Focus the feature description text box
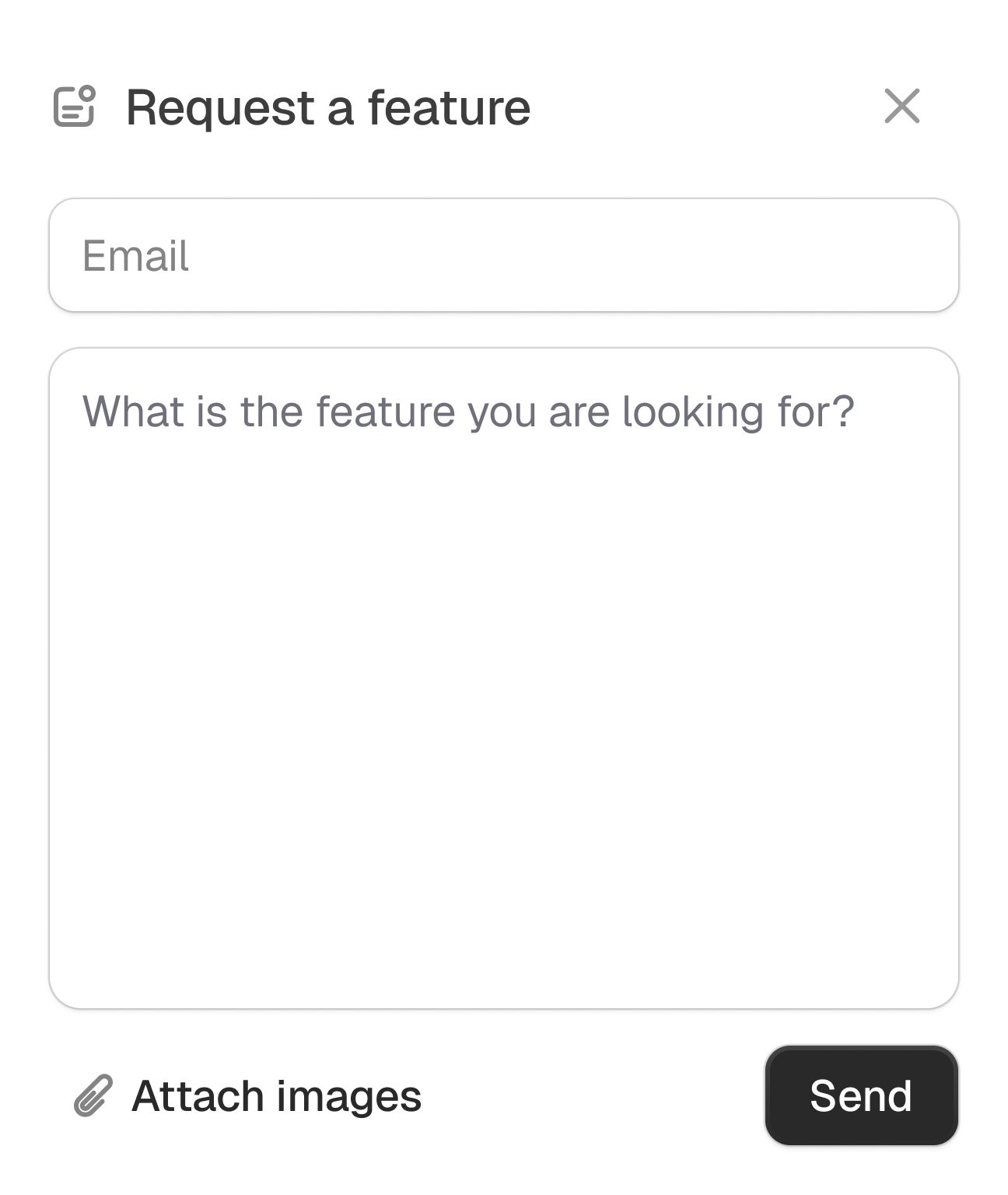The image size is (1008, 1195). point(504,678)
